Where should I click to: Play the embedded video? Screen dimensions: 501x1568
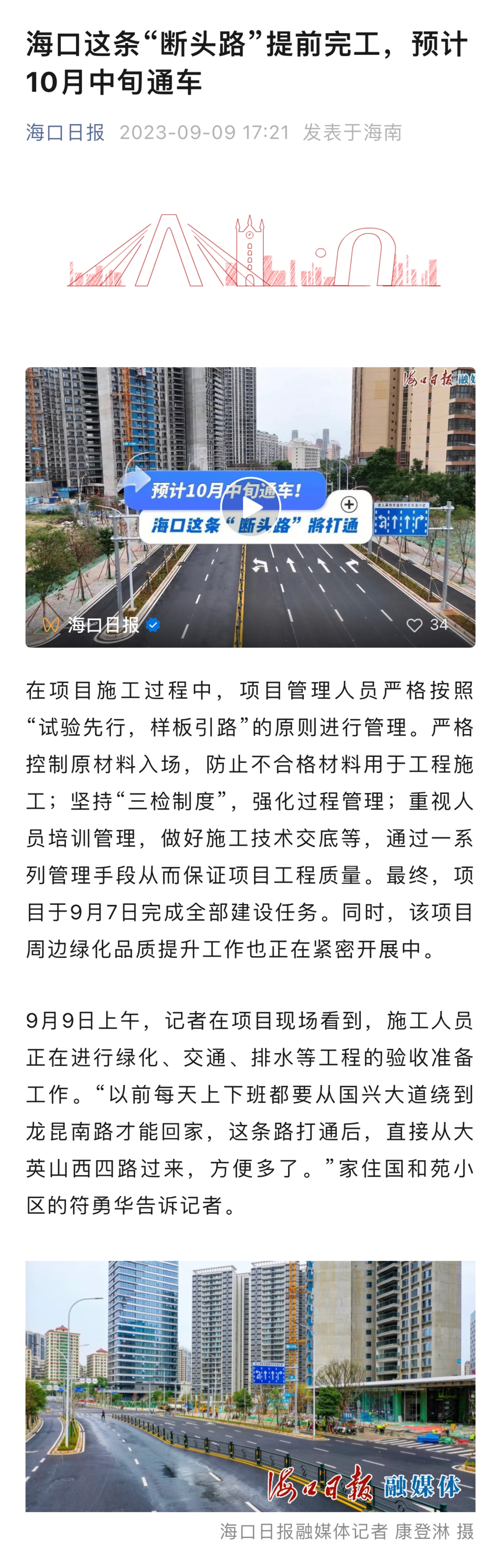coord(250,507)
